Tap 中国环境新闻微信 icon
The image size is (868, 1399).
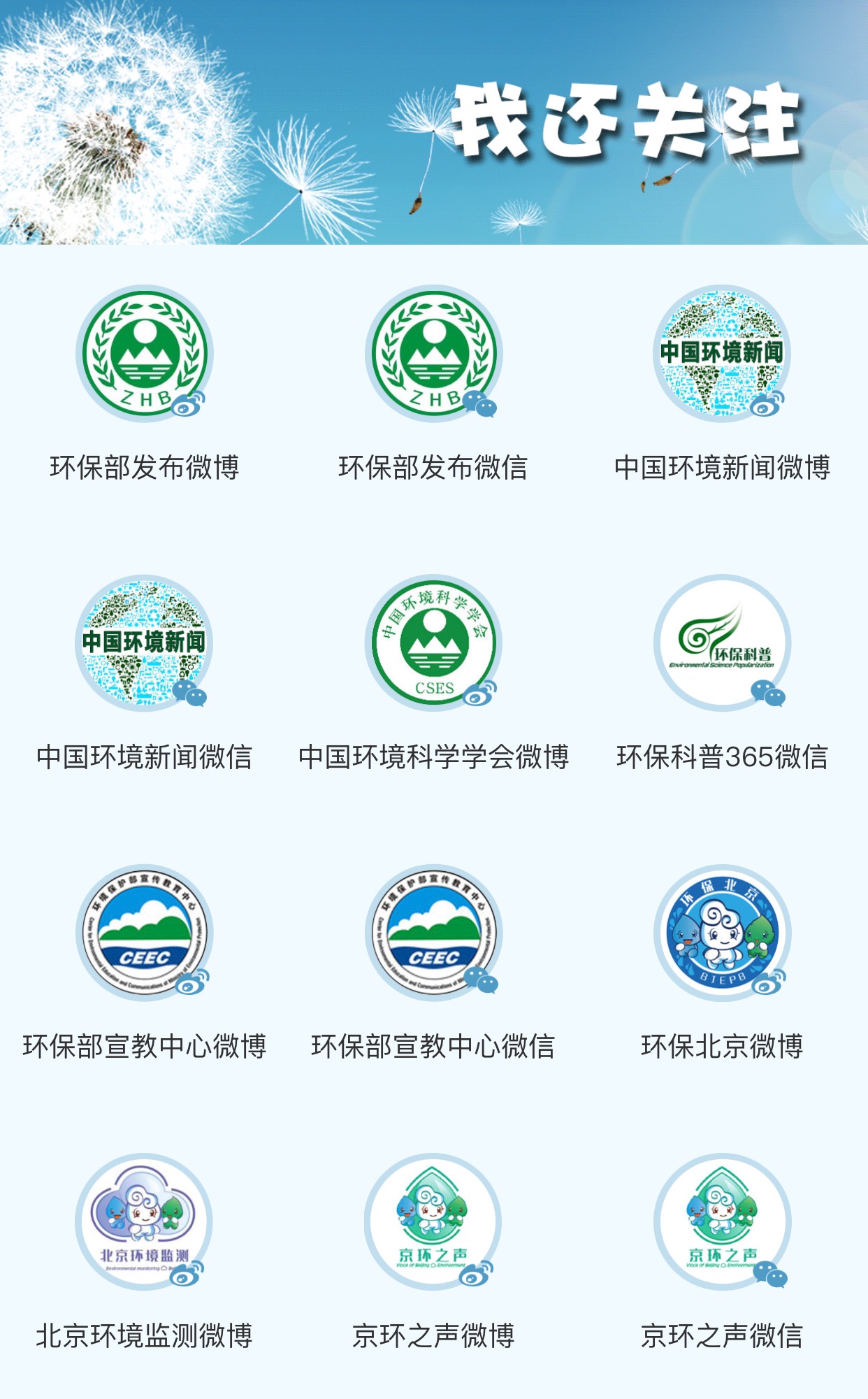point(145,643)
